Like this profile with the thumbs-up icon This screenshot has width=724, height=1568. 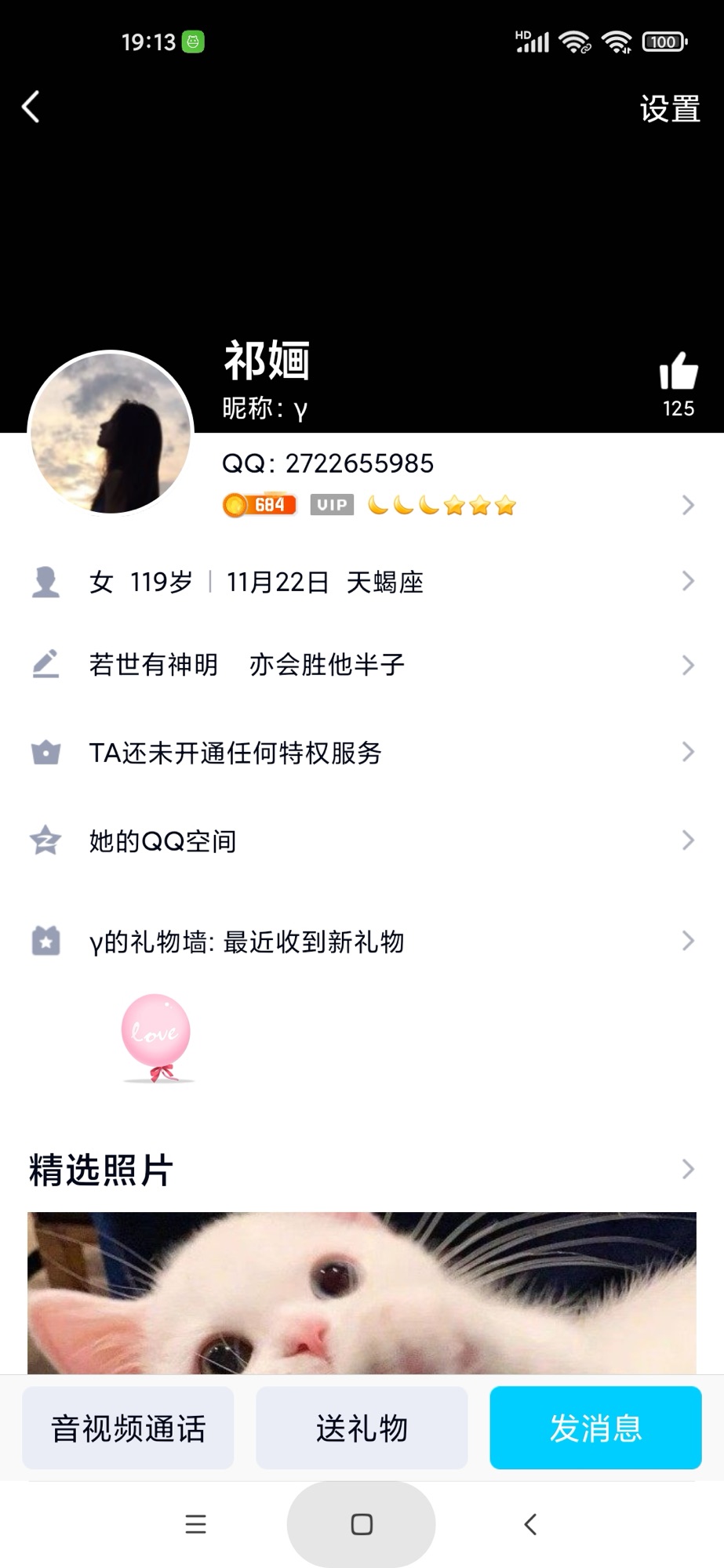click(x=679, y=372)
